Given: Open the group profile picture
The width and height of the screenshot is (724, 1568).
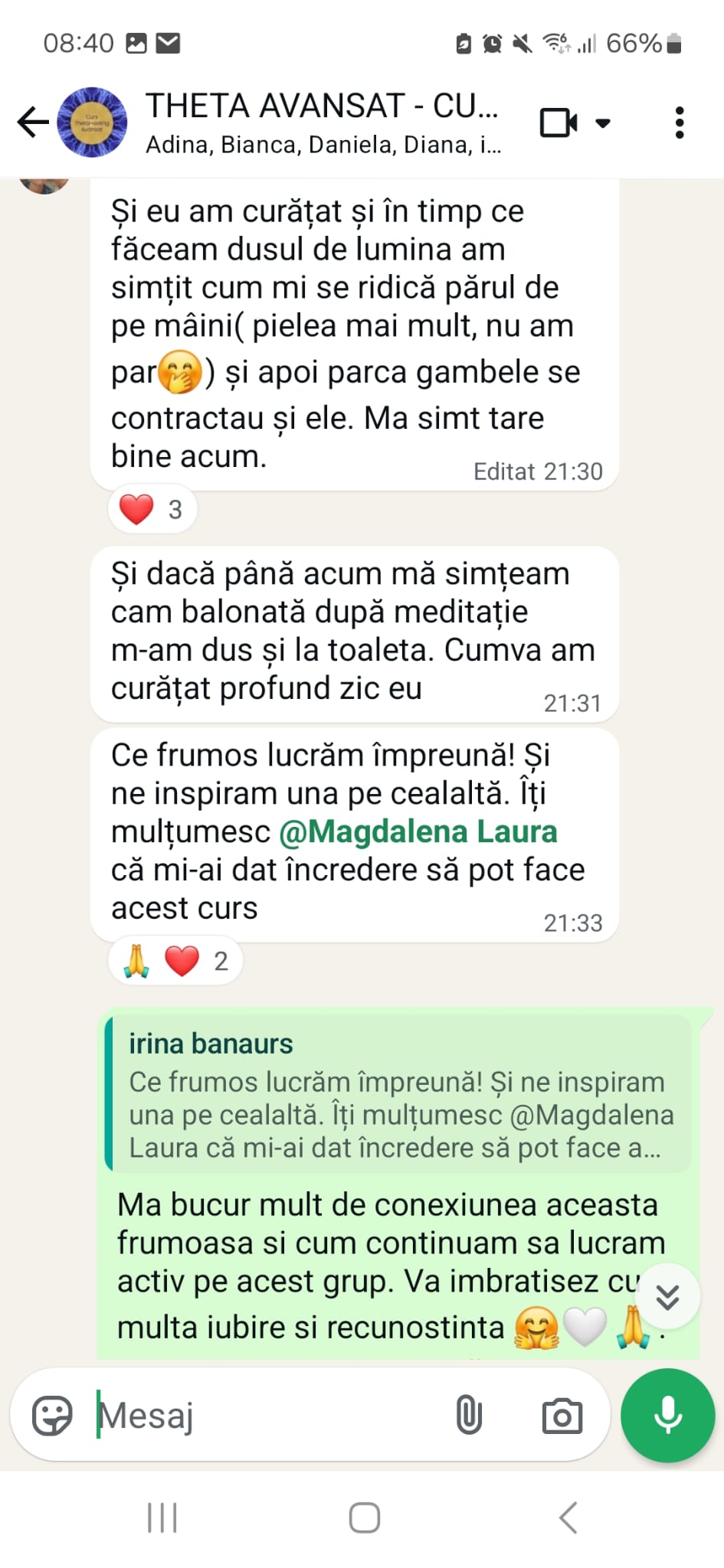Looking at the screenshot, I should click(x=93, y=122).
